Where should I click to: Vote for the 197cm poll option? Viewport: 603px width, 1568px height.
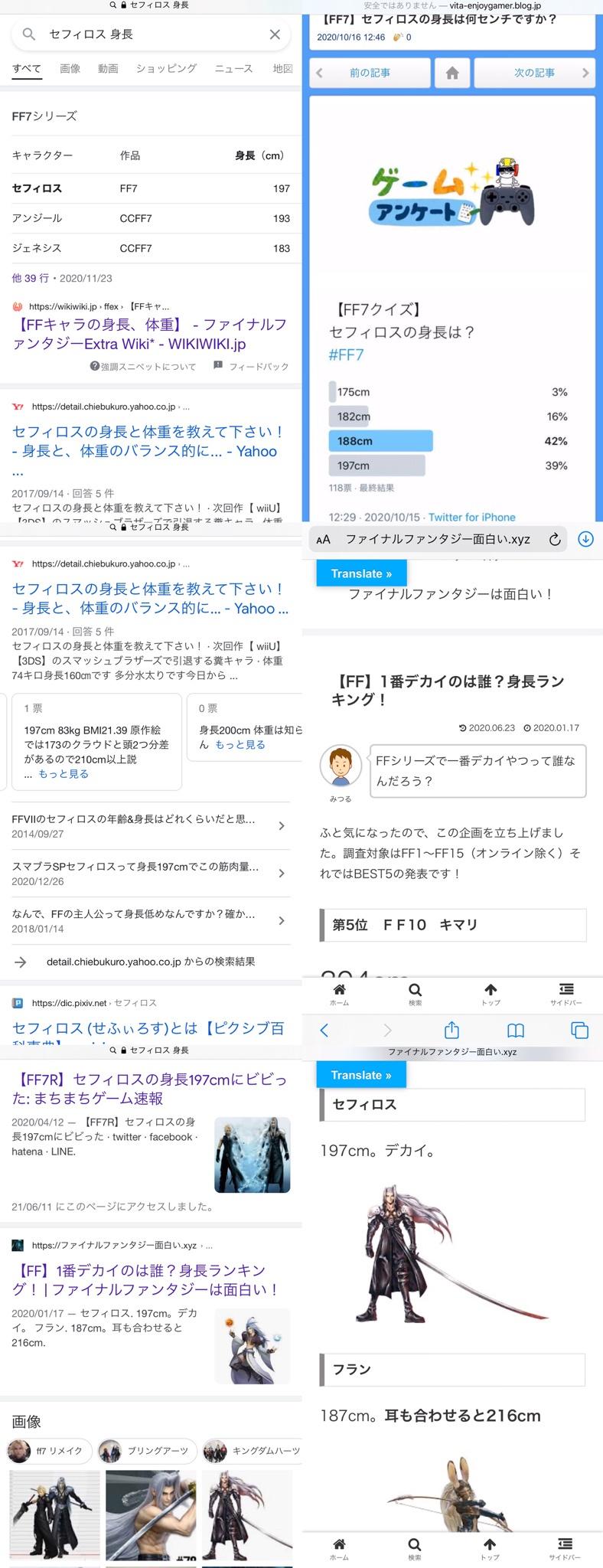[x=376, y=465]
